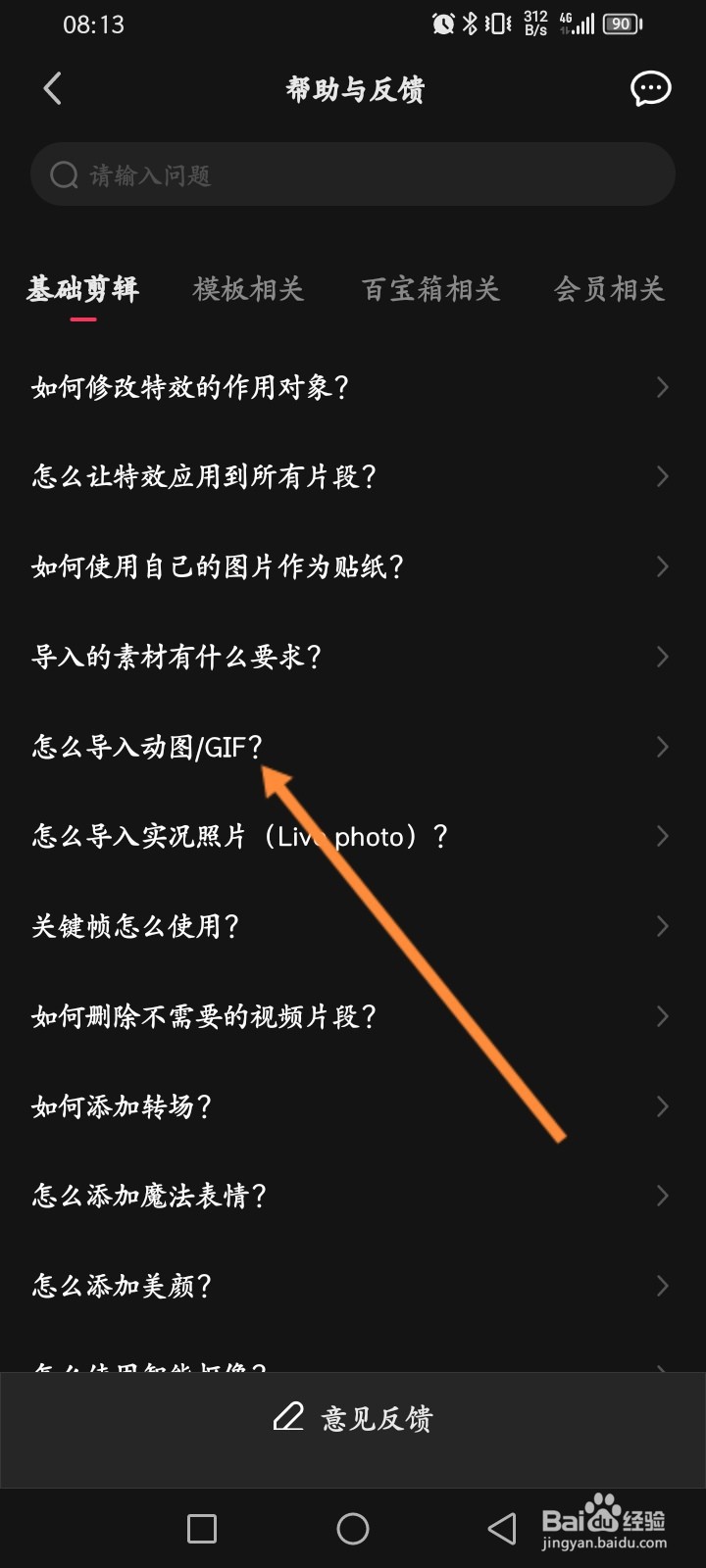Open the feedback chat bubble icon
Screen dimensions: 706x1568
point(650,89)
